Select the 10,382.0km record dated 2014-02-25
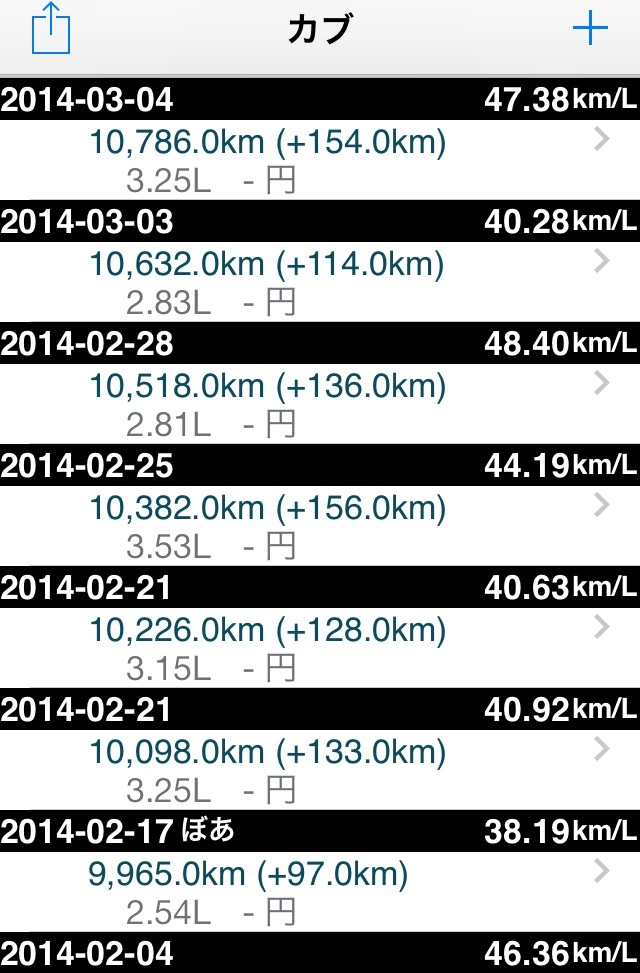 pyautogui.click(x=320, y=526)
